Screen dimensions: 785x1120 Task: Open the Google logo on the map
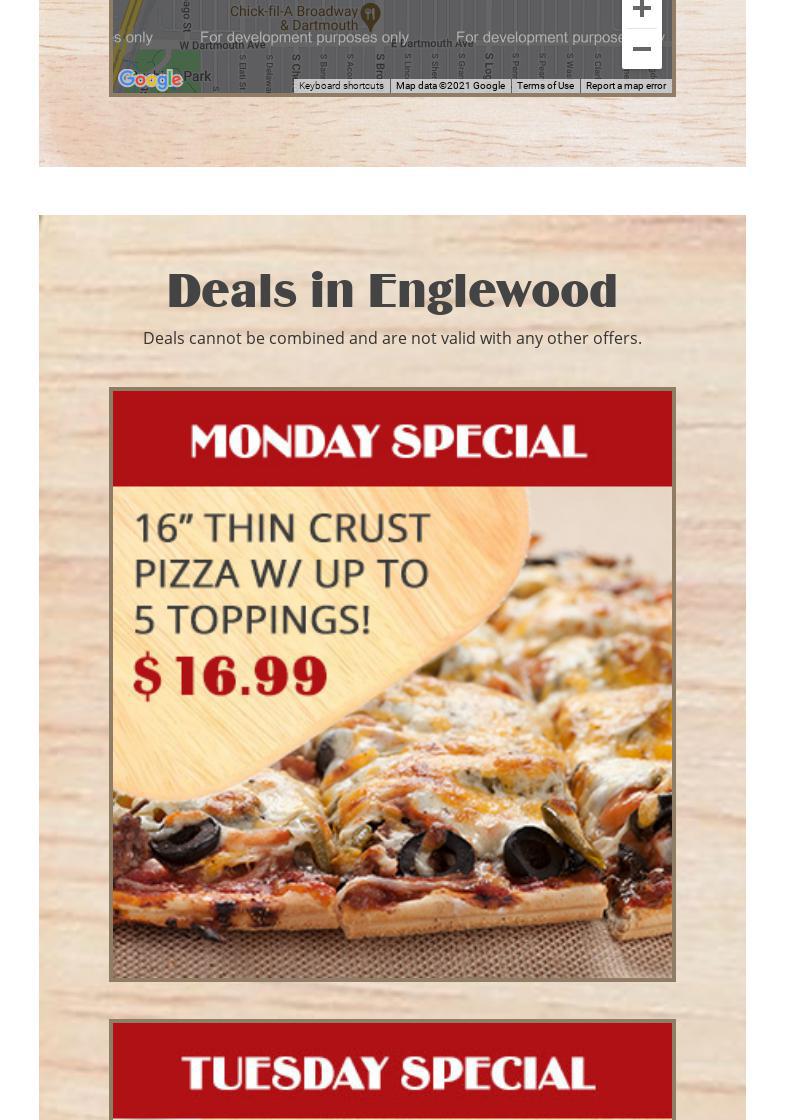(149, 80)
